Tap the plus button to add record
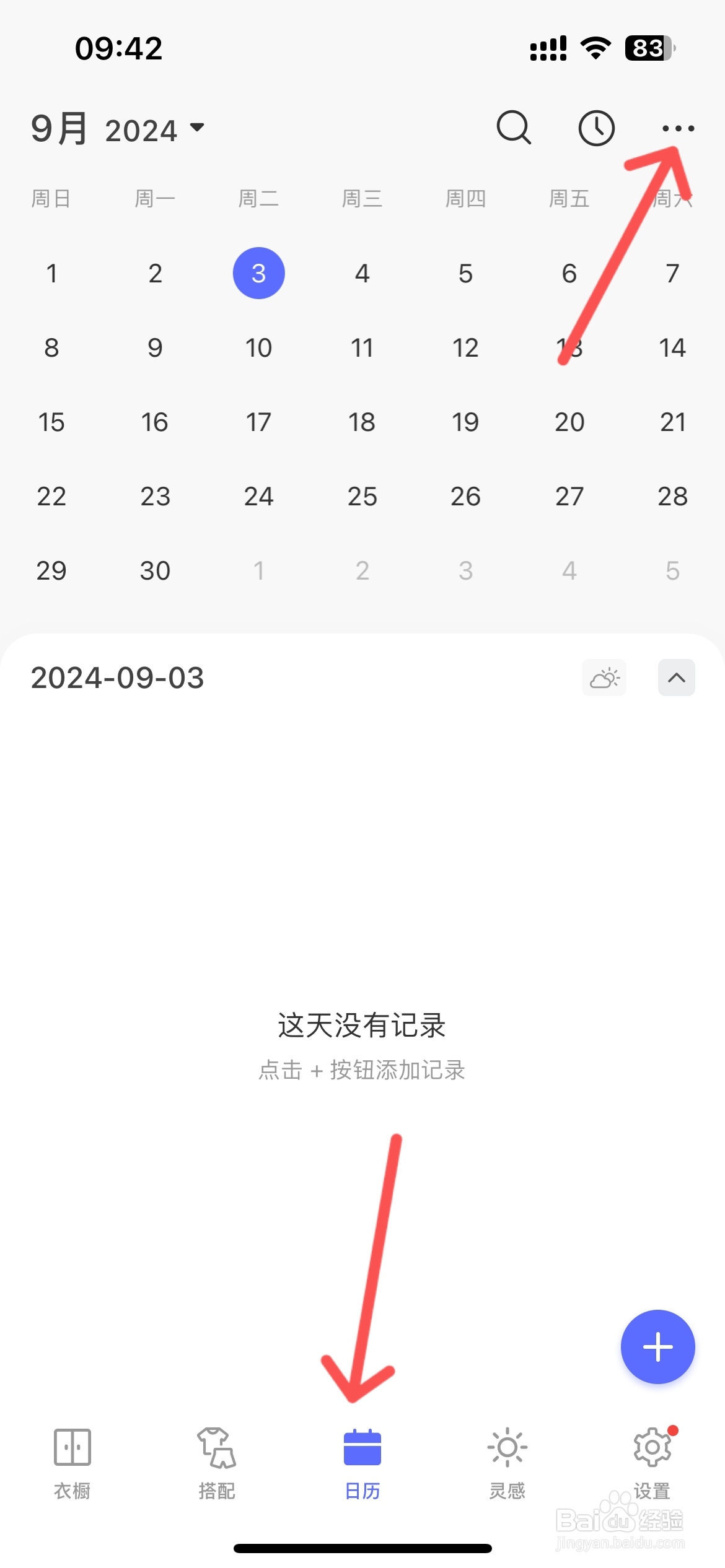The image size is (725, 1568). pyautogui.click(x=657, y=1346)
